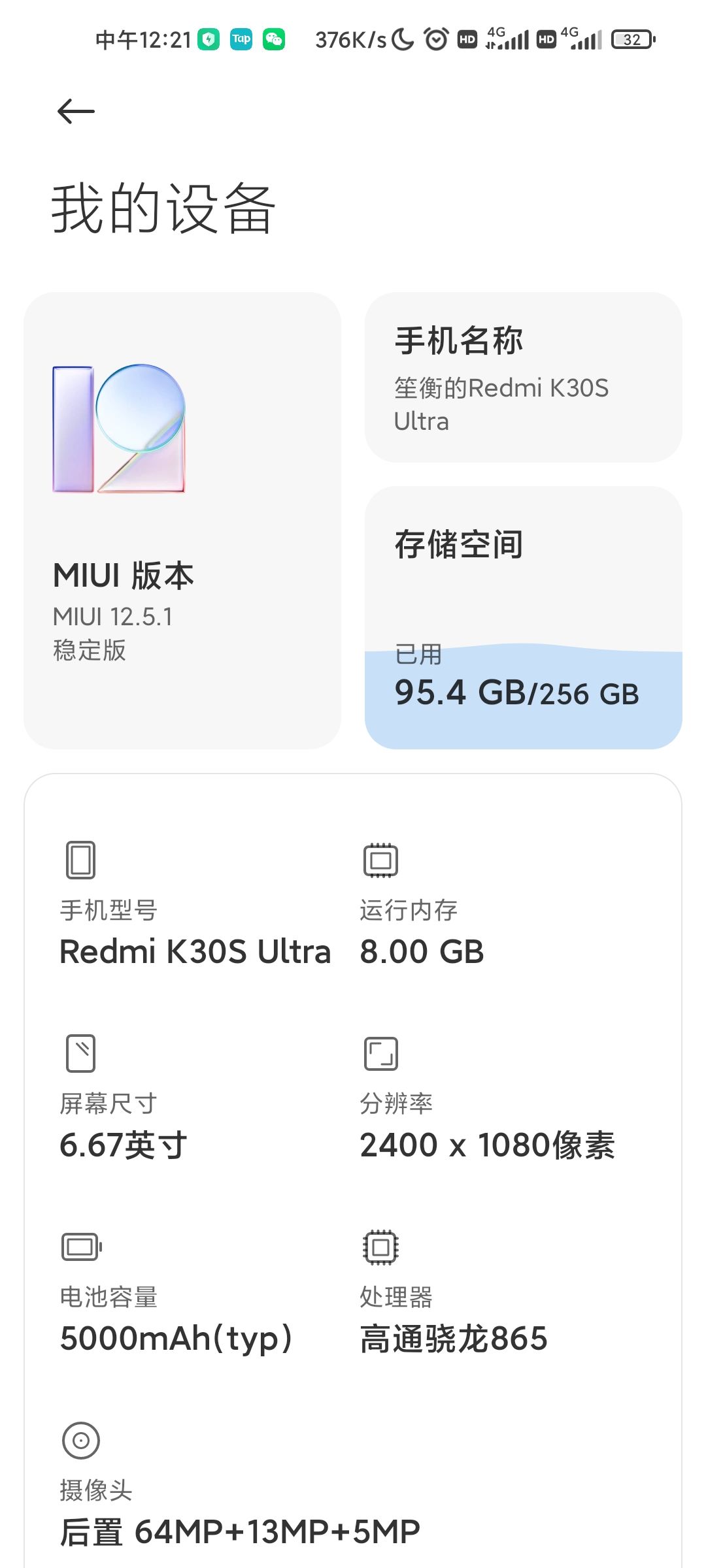The image size is (706, 1568).
Task: Open the MIUI 版本 card
Action: pyautogui.click(x=182, y=520)
